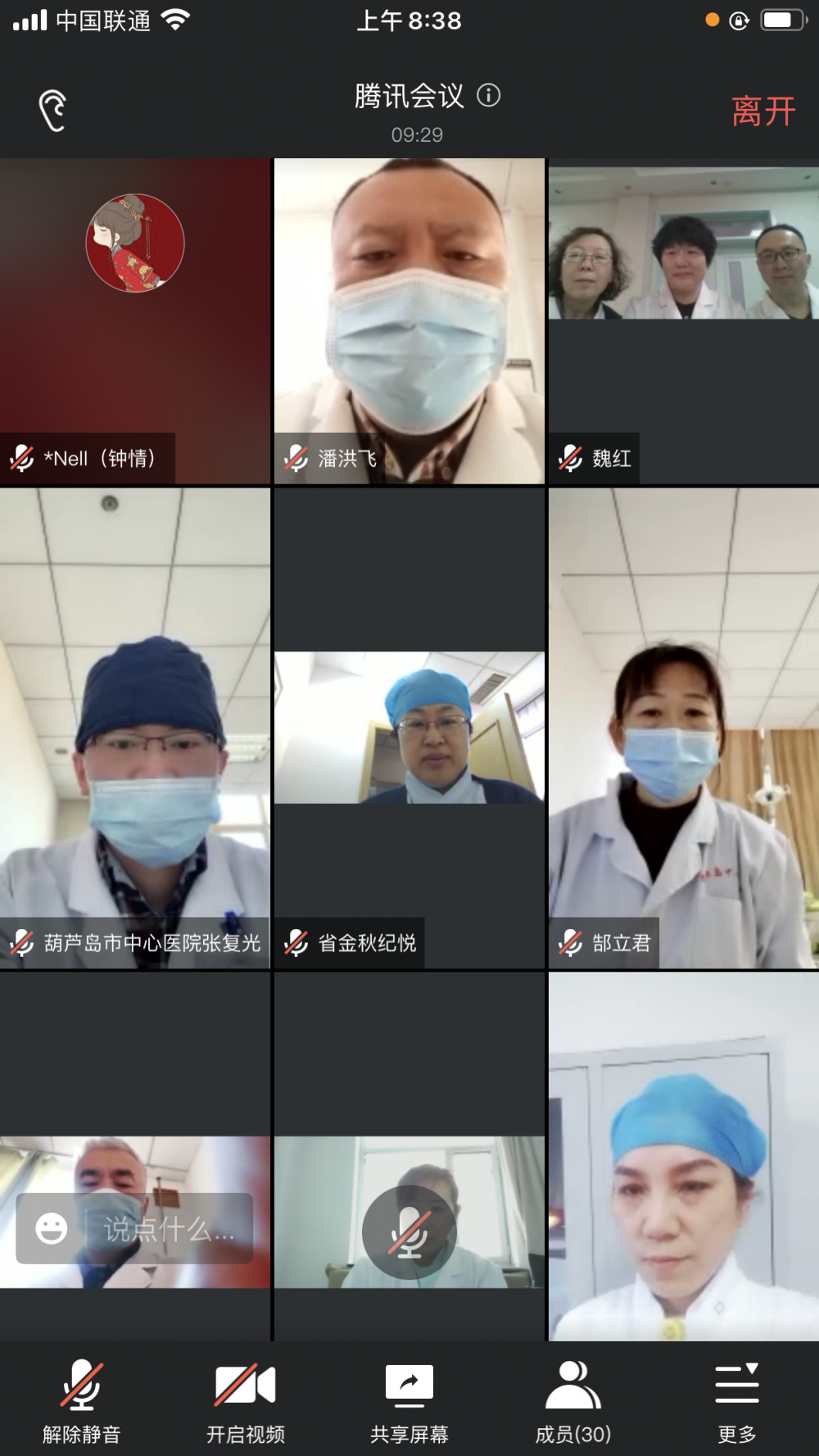Select 省金秋纪悦 video tile

click(409, 728)
